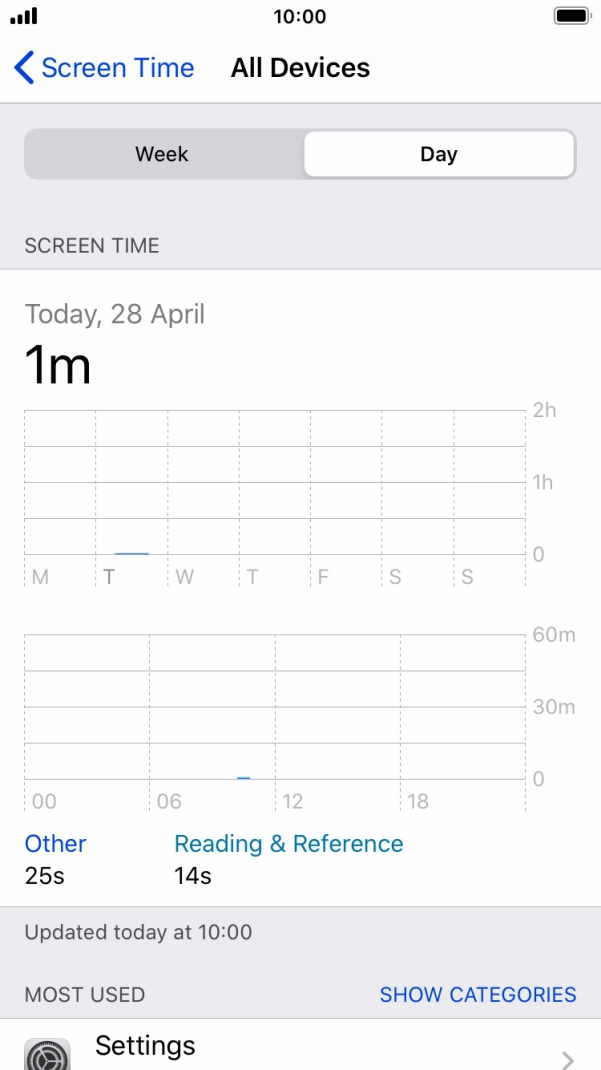Image resolution: width=601 pixels, height=1070 pixels.
Task: Select the Day segment
Action: [x=438, y=154]
